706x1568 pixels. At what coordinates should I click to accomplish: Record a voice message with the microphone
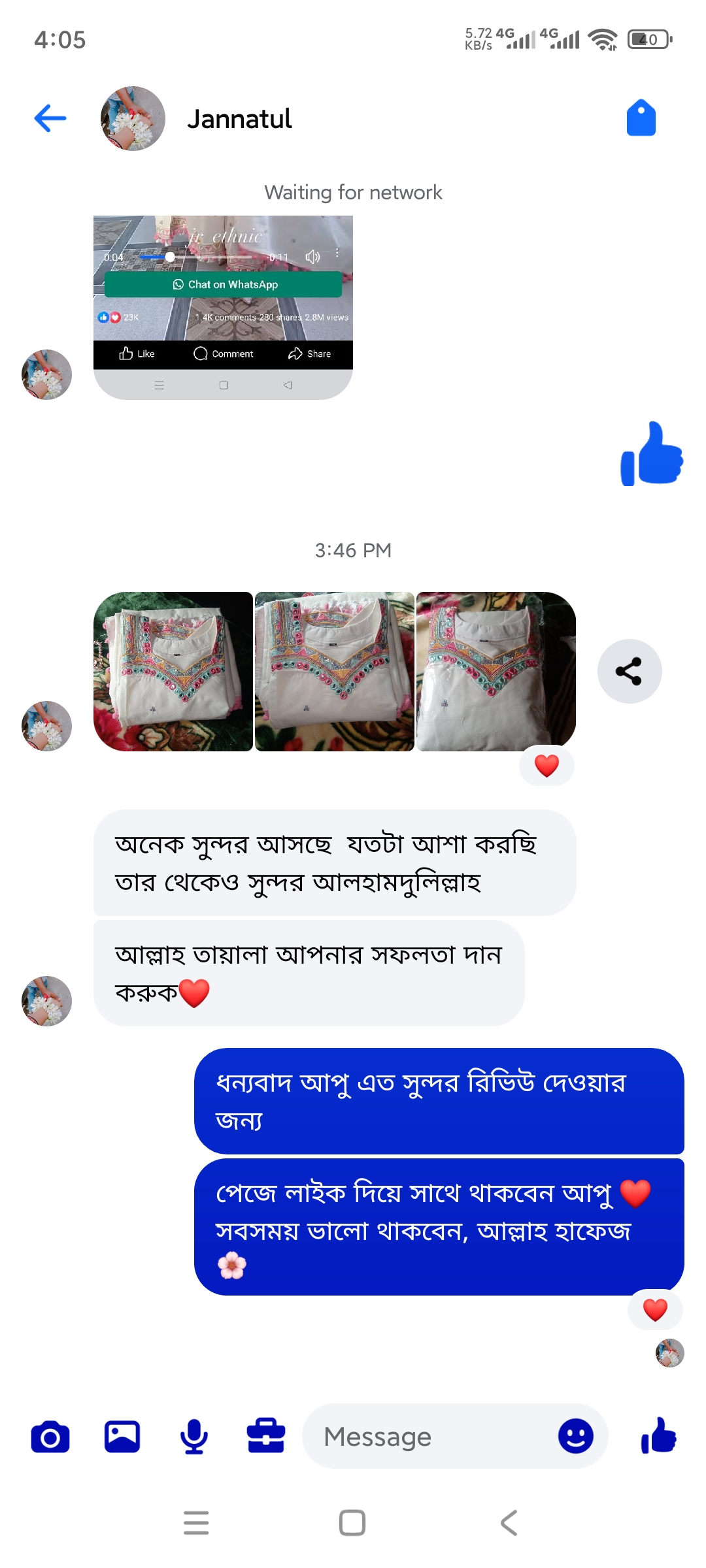(194, 1437)
